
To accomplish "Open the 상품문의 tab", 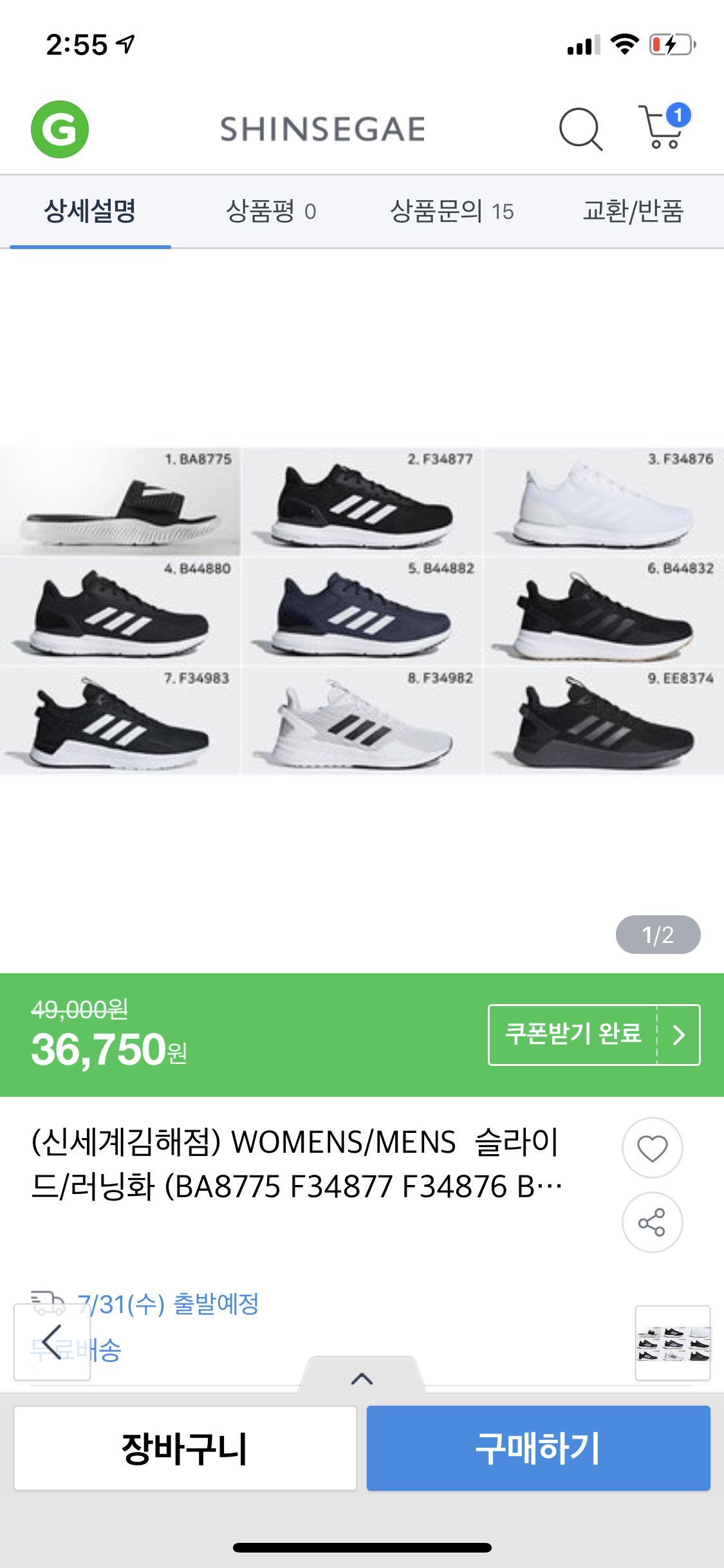I will tap(452, 211).
